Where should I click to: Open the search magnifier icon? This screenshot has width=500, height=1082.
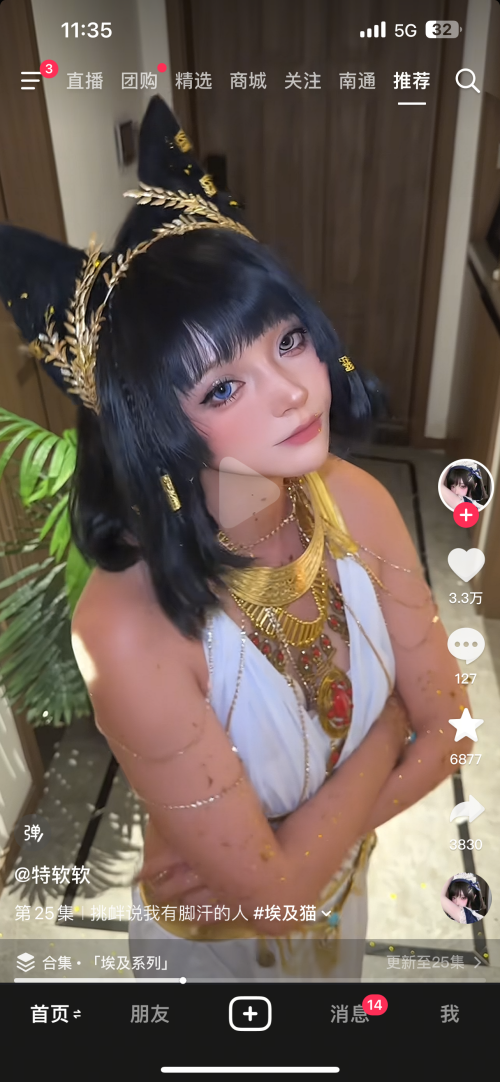[x=468, y=81]
